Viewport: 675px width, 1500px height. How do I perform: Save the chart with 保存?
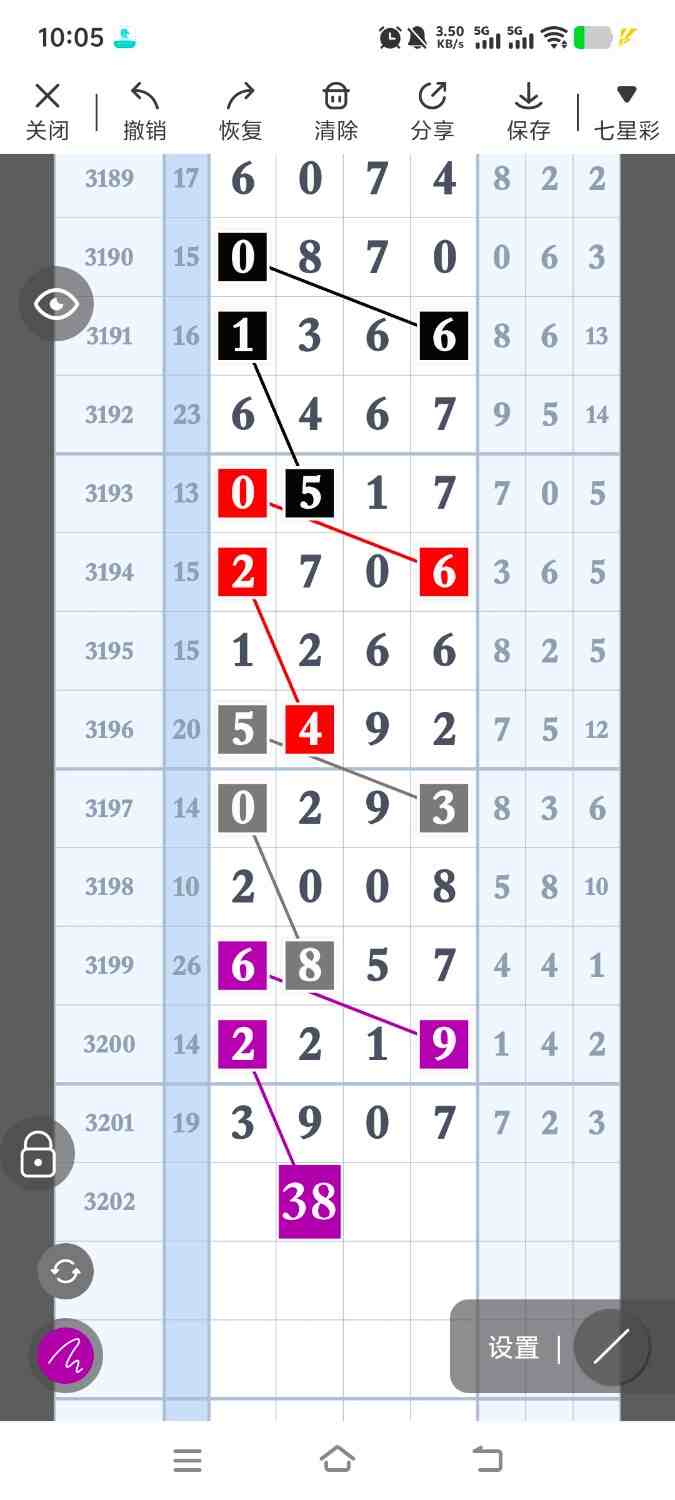(528, 111)
